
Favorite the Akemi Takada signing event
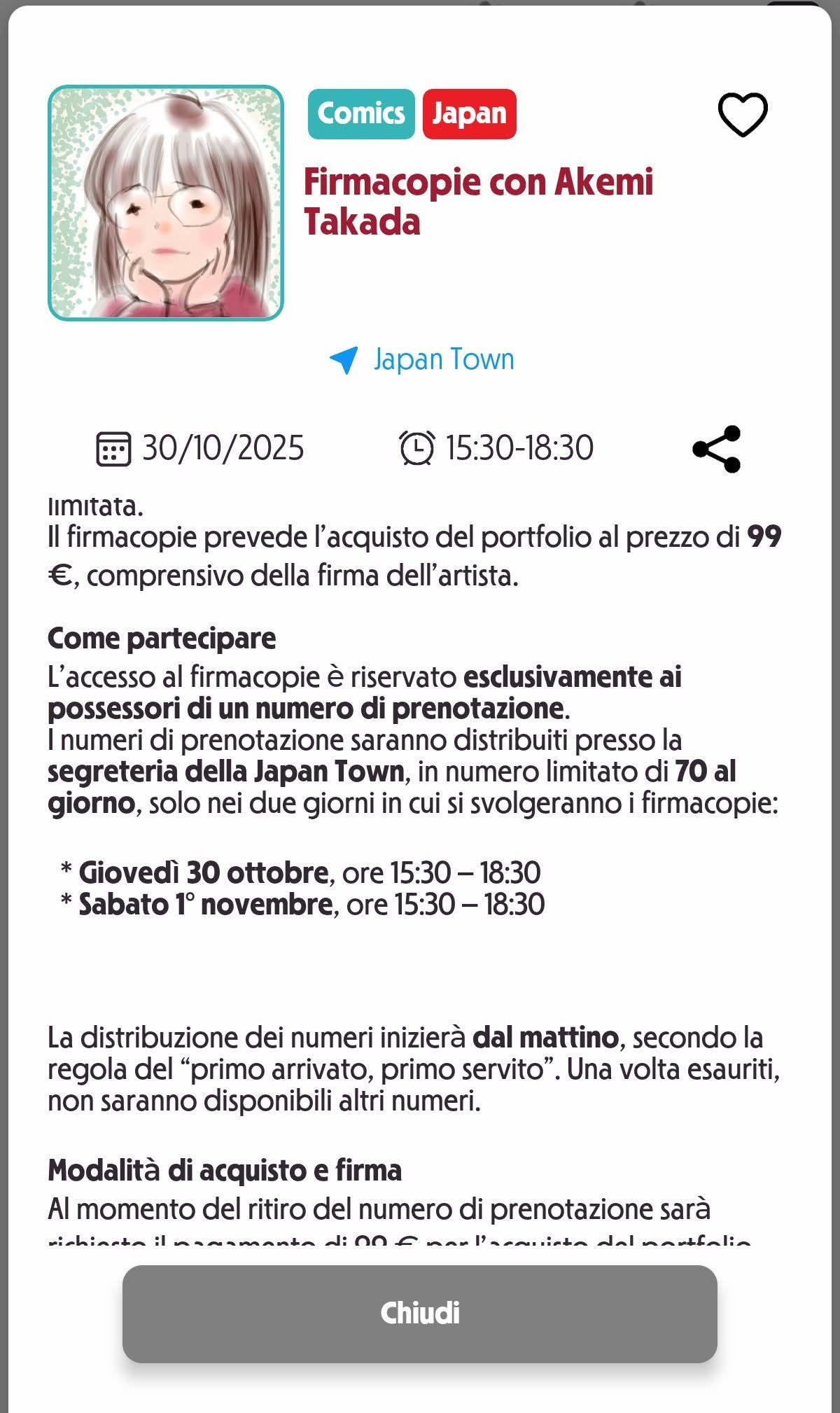tap(743, 114)
